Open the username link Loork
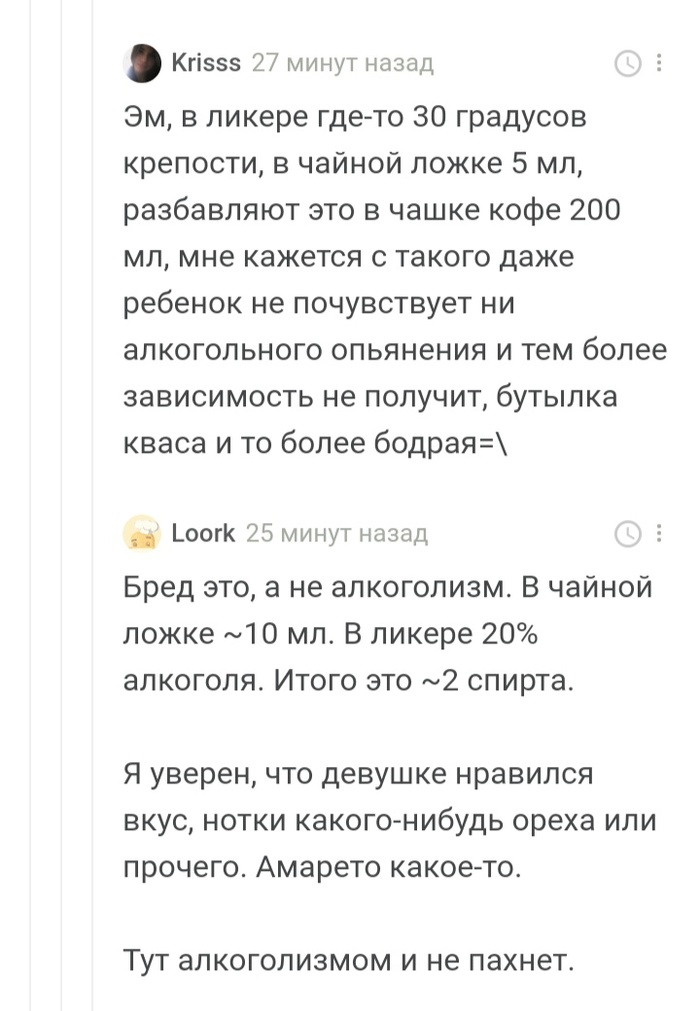The image size is (700, 1011). [203, 533]
